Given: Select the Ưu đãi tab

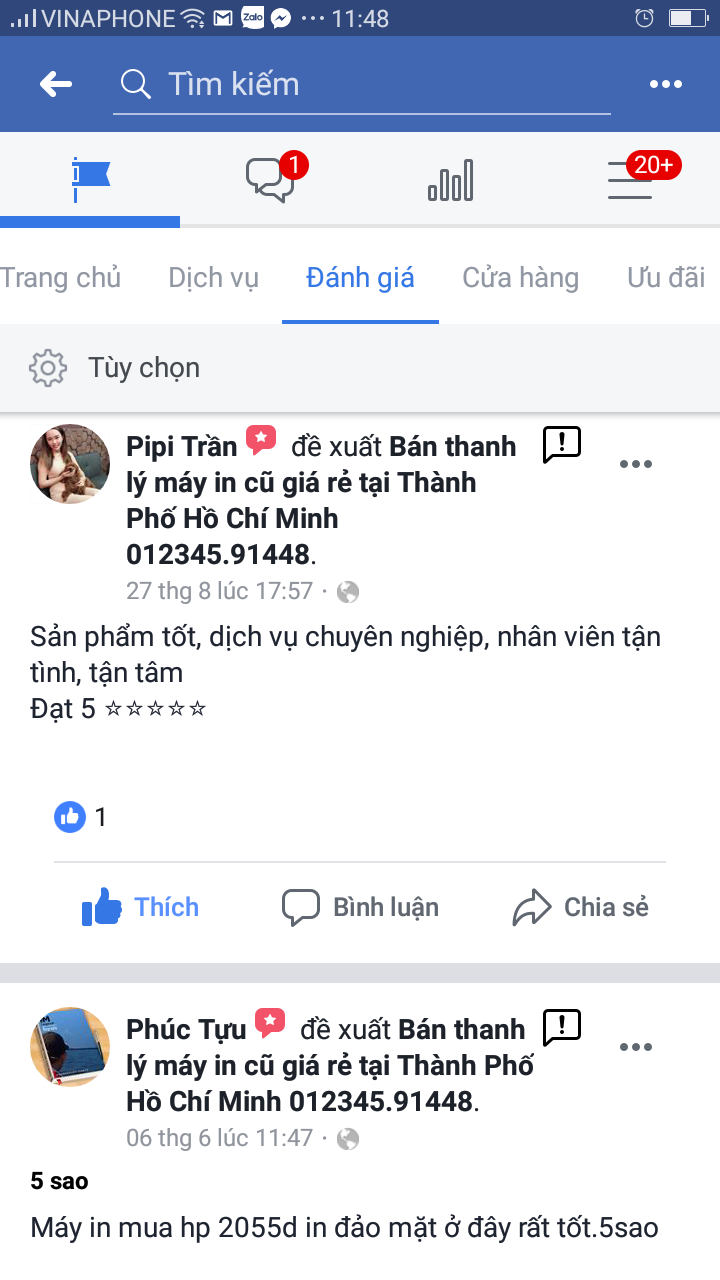Looking at the screenshot, I should click(x=666, y=277).
